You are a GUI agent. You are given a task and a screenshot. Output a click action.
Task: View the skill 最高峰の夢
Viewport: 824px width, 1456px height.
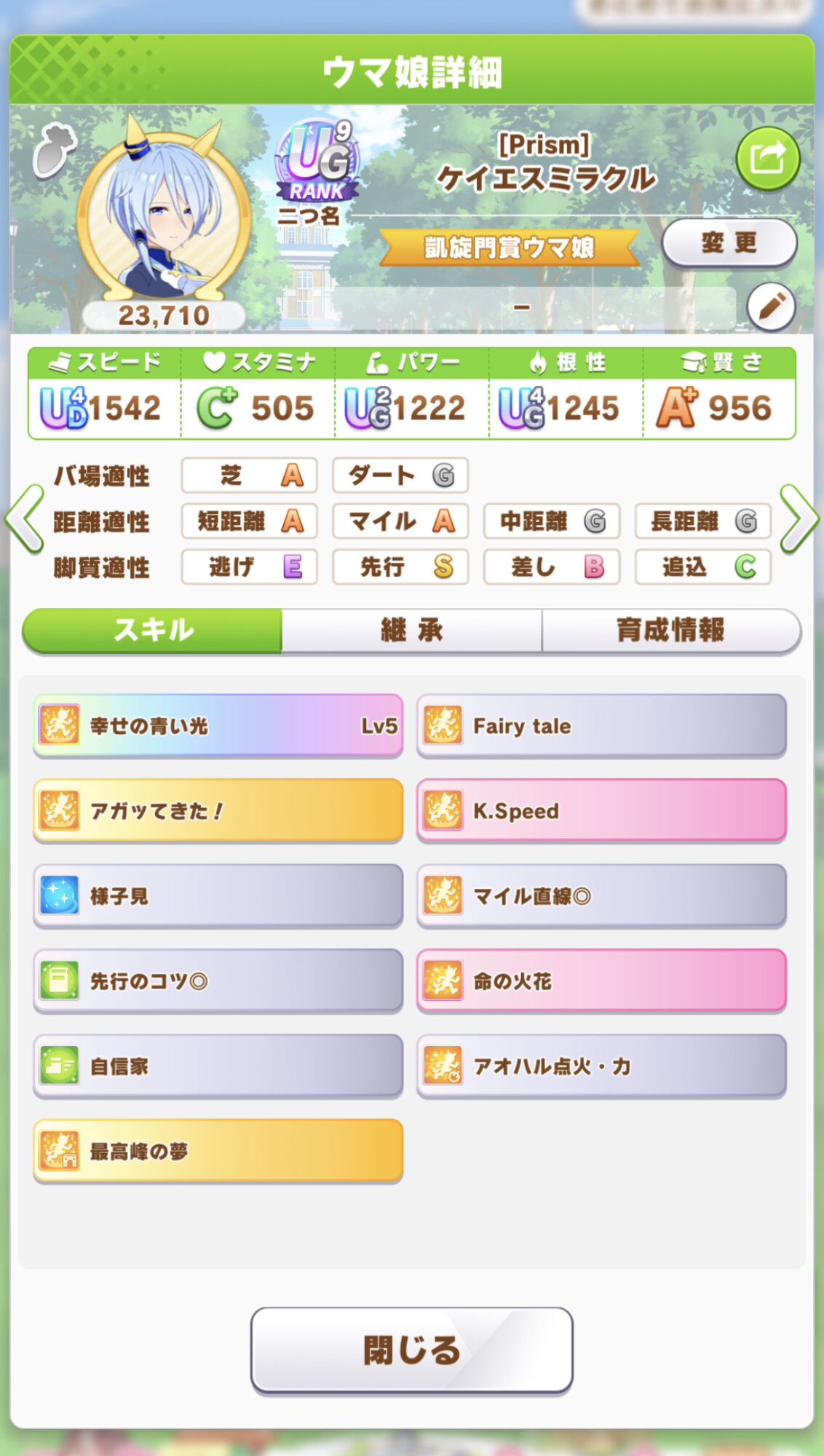click(x=218, y=1151)
